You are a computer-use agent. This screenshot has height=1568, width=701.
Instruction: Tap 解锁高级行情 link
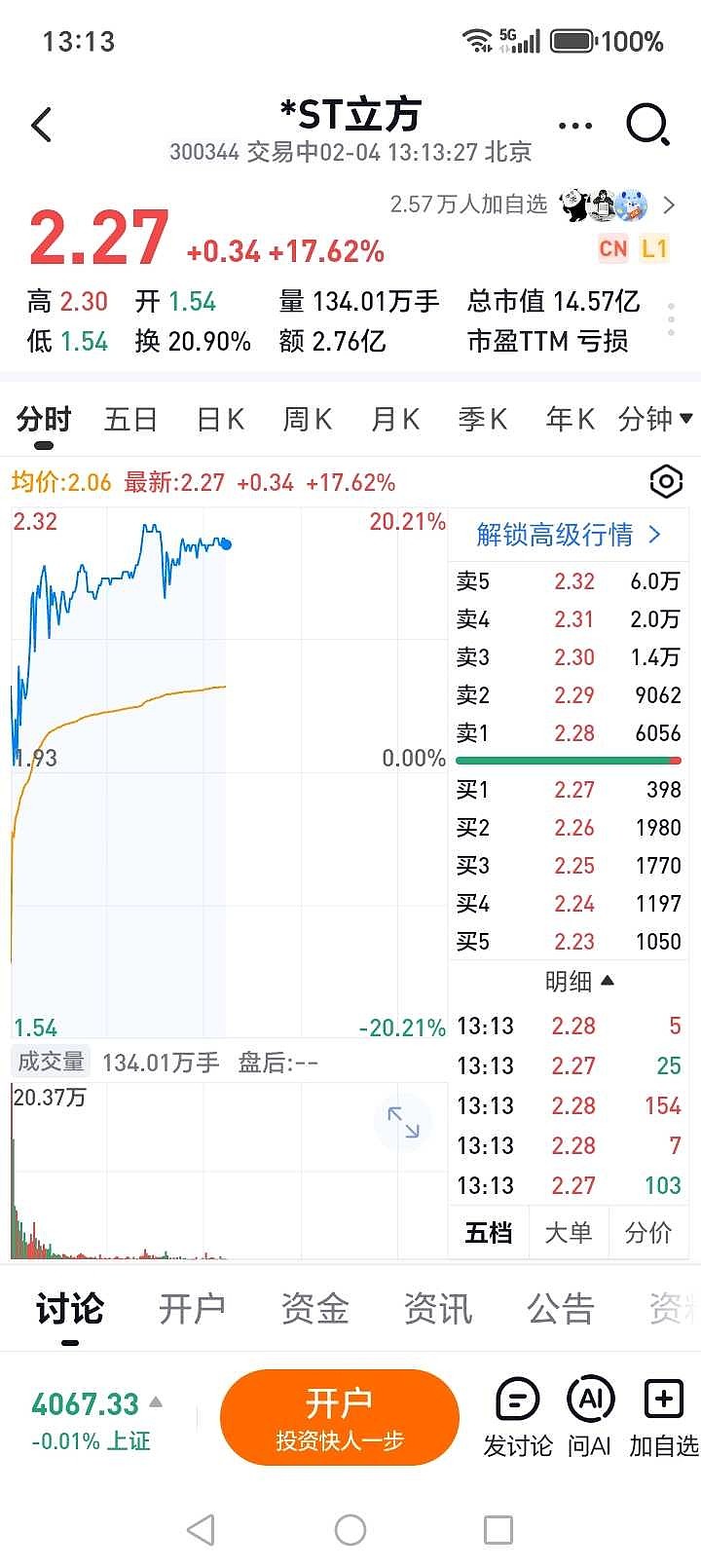pyautogui.click(x=568, y=535)
